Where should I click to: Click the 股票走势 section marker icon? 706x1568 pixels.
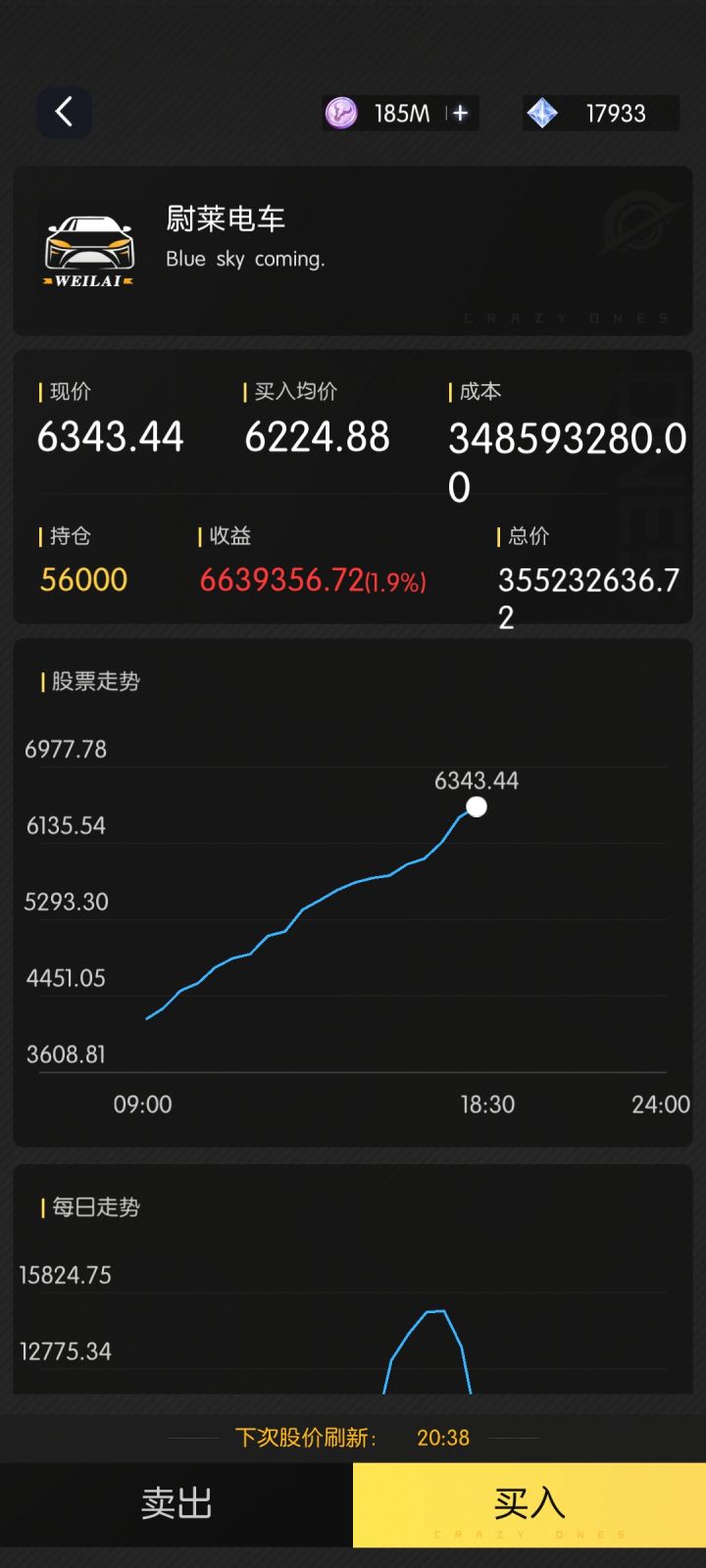[43, 681]
